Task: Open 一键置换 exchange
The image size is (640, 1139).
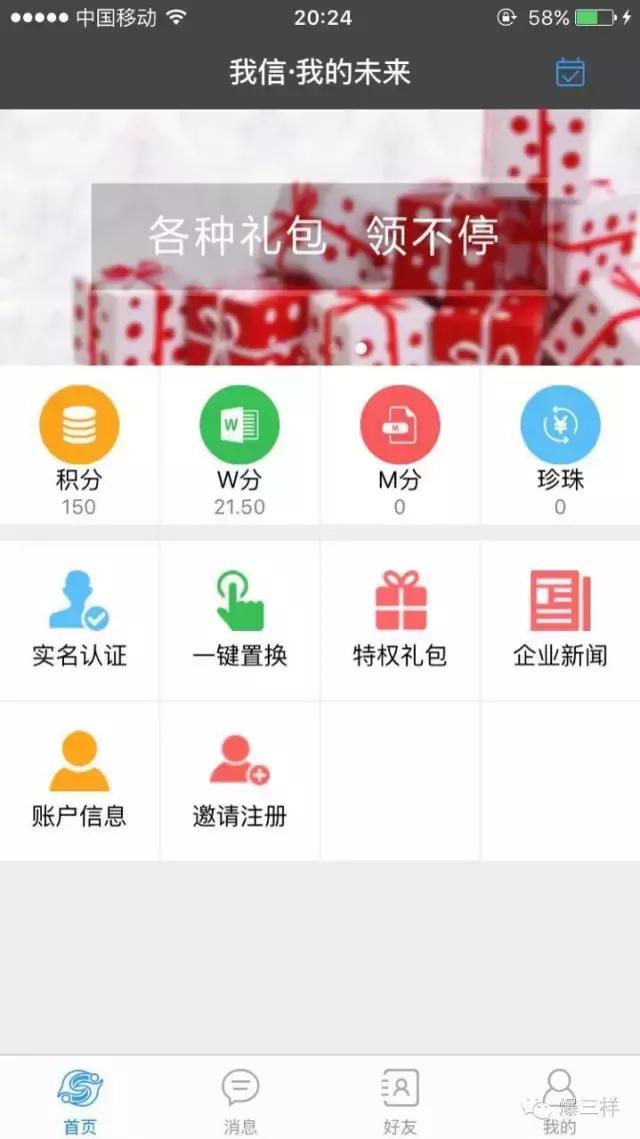Action: (x=240, y=620)
